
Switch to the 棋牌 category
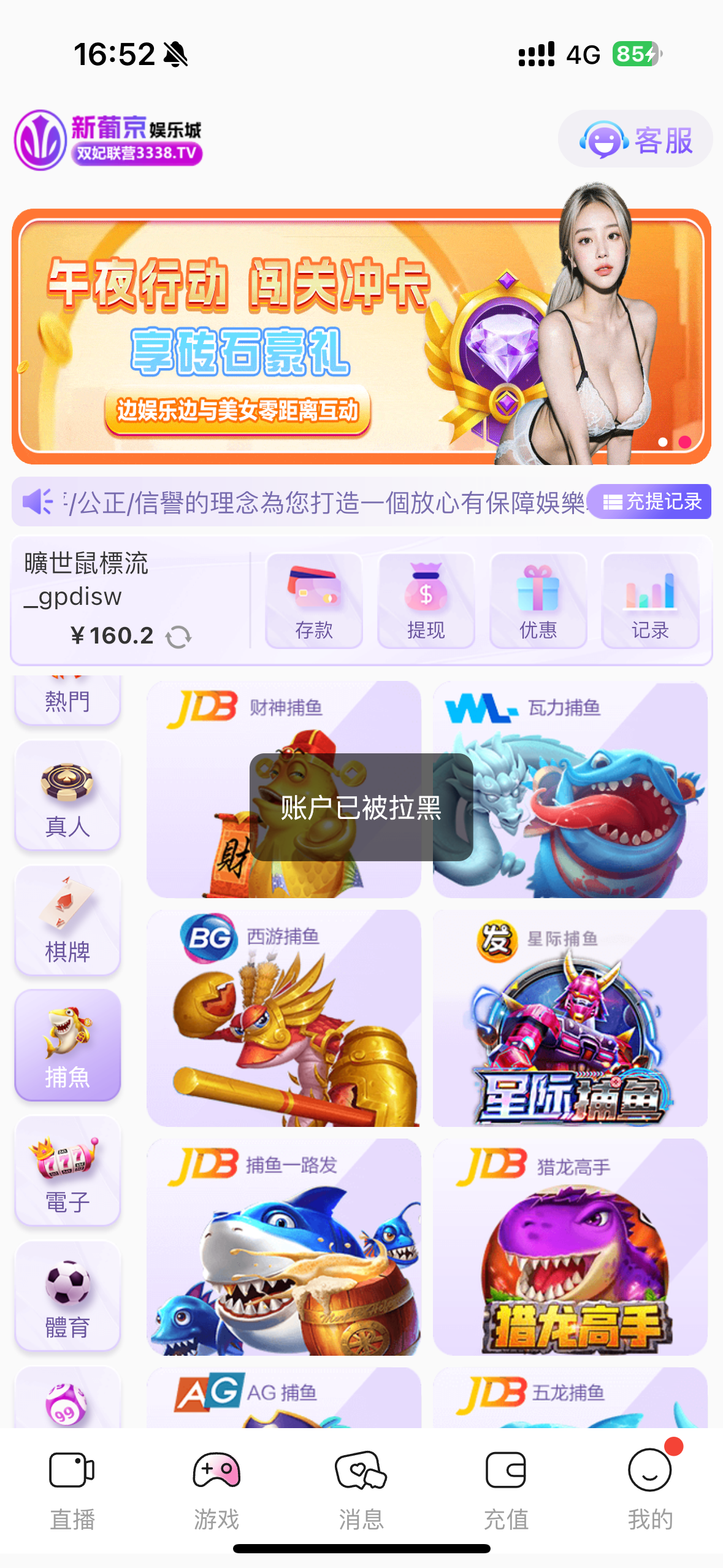click(67, 921)
